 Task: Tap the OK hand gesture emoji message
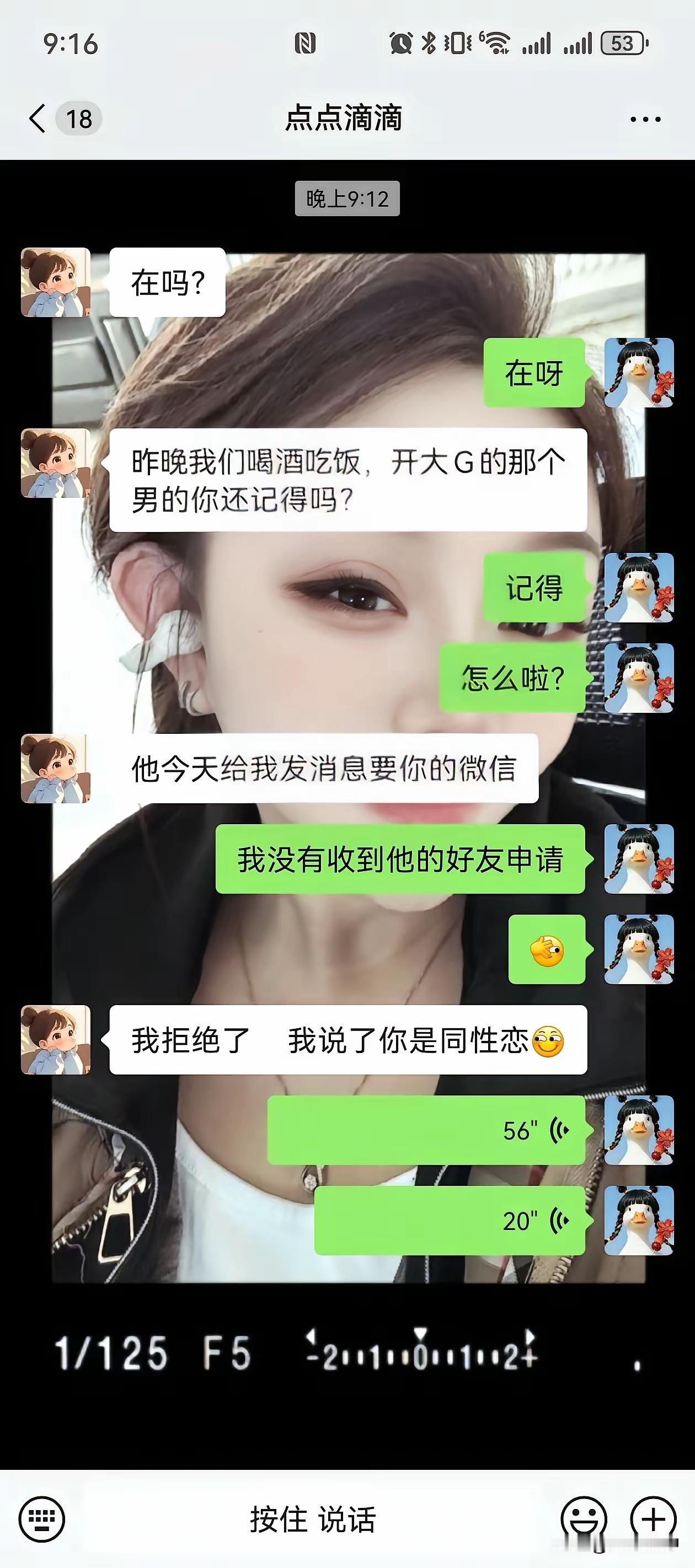pos(547,950)
